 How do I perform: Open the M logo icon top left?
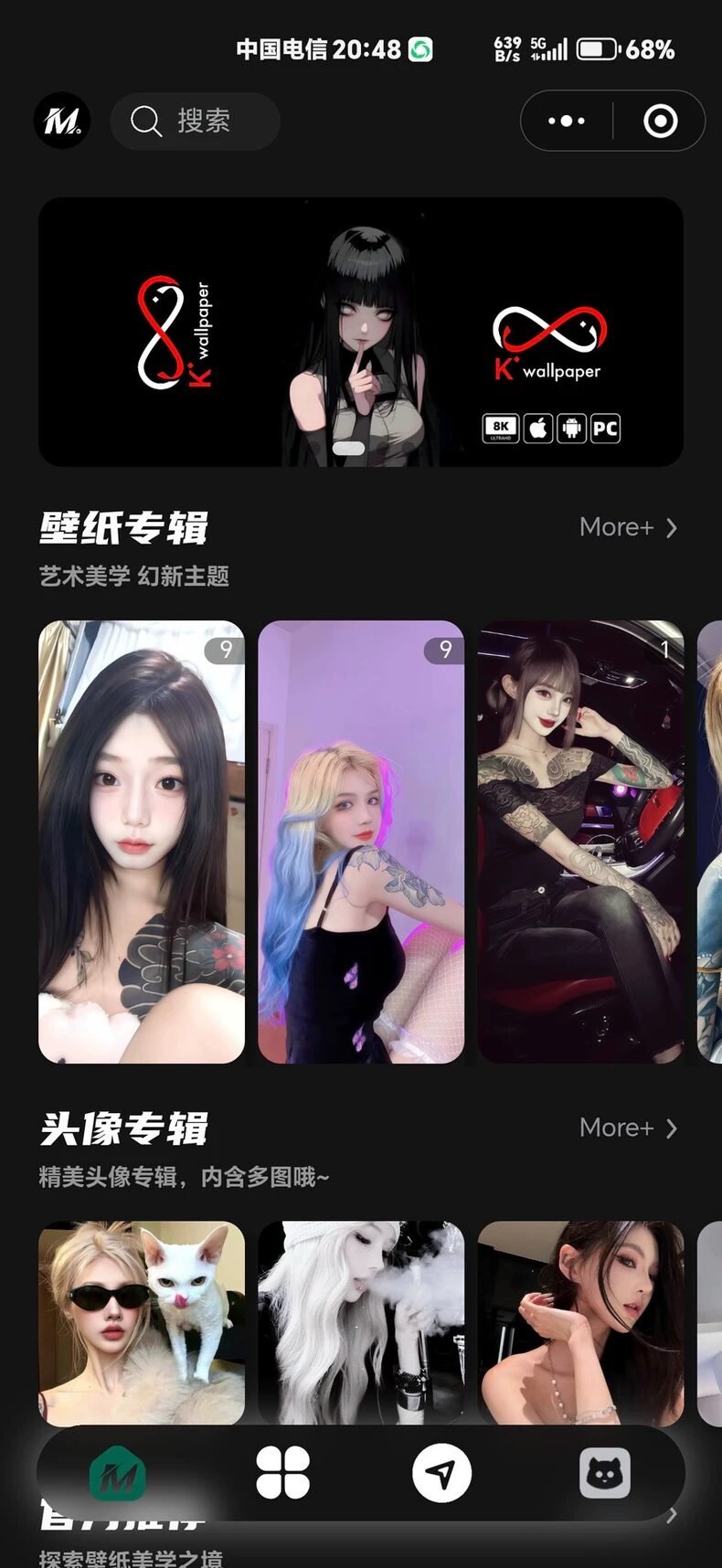[x=60, y=121]
